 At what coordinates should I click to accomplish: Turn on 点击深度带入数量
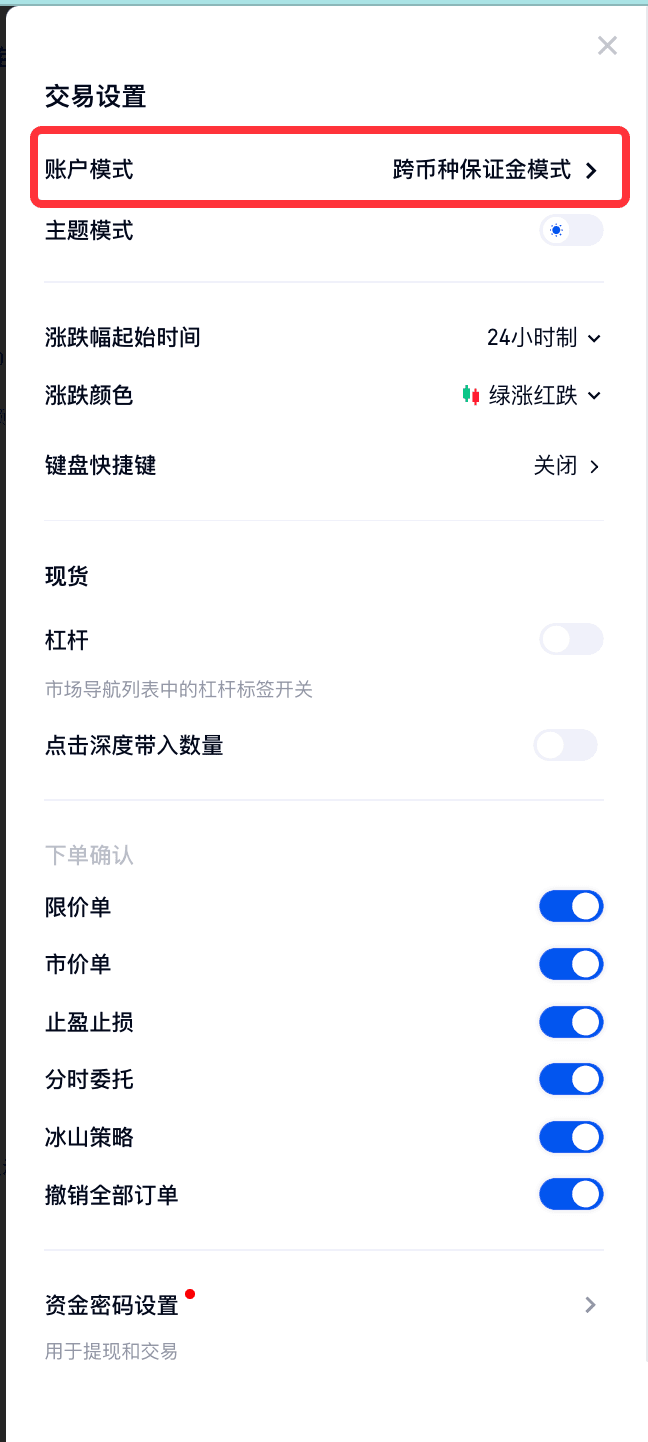click(x=566, y=745)
